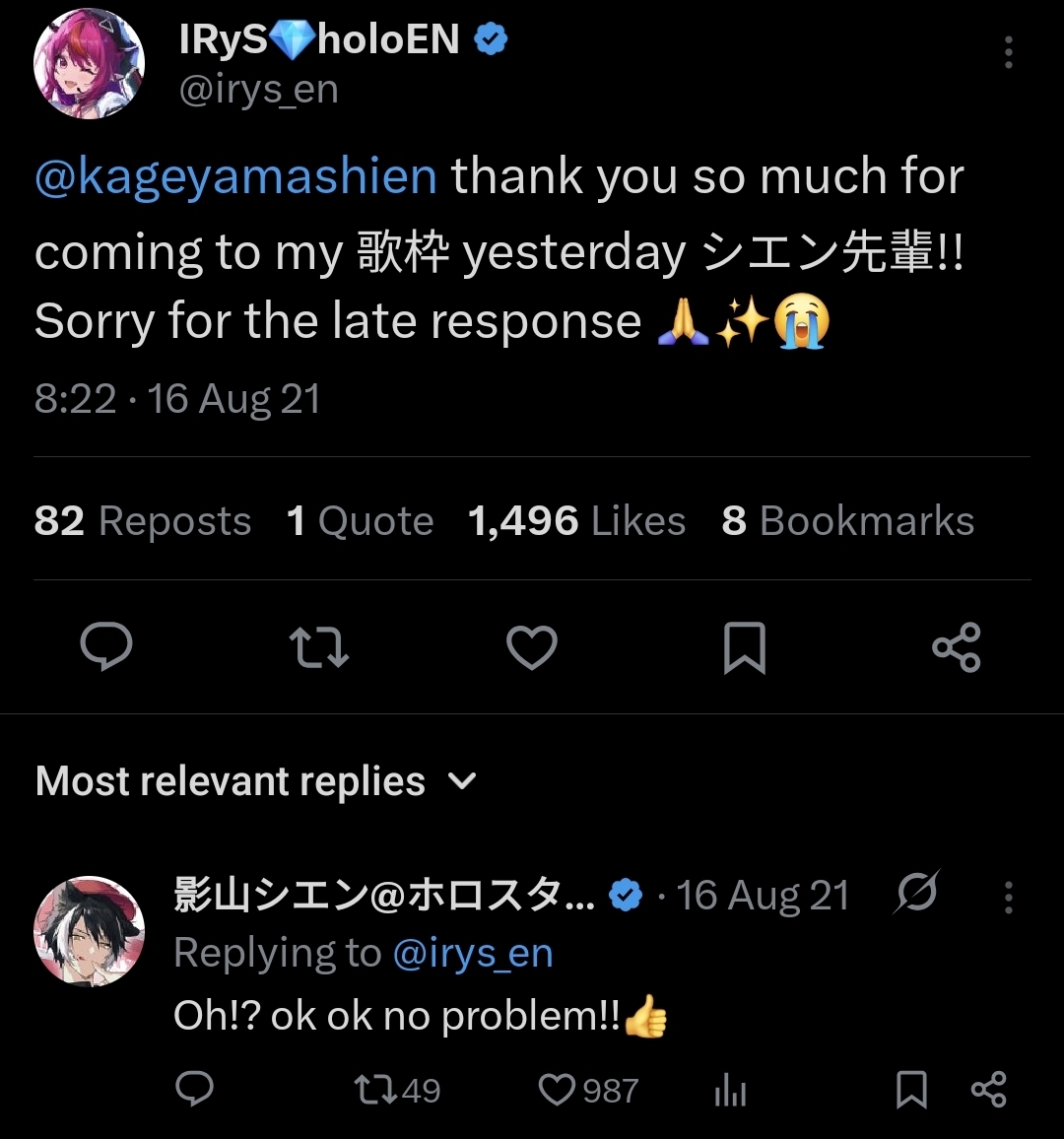Viewport: 1064px width, 1139px height.
Task: Repost 影山シエン's reply
Action: click(x=397, y=1090)
